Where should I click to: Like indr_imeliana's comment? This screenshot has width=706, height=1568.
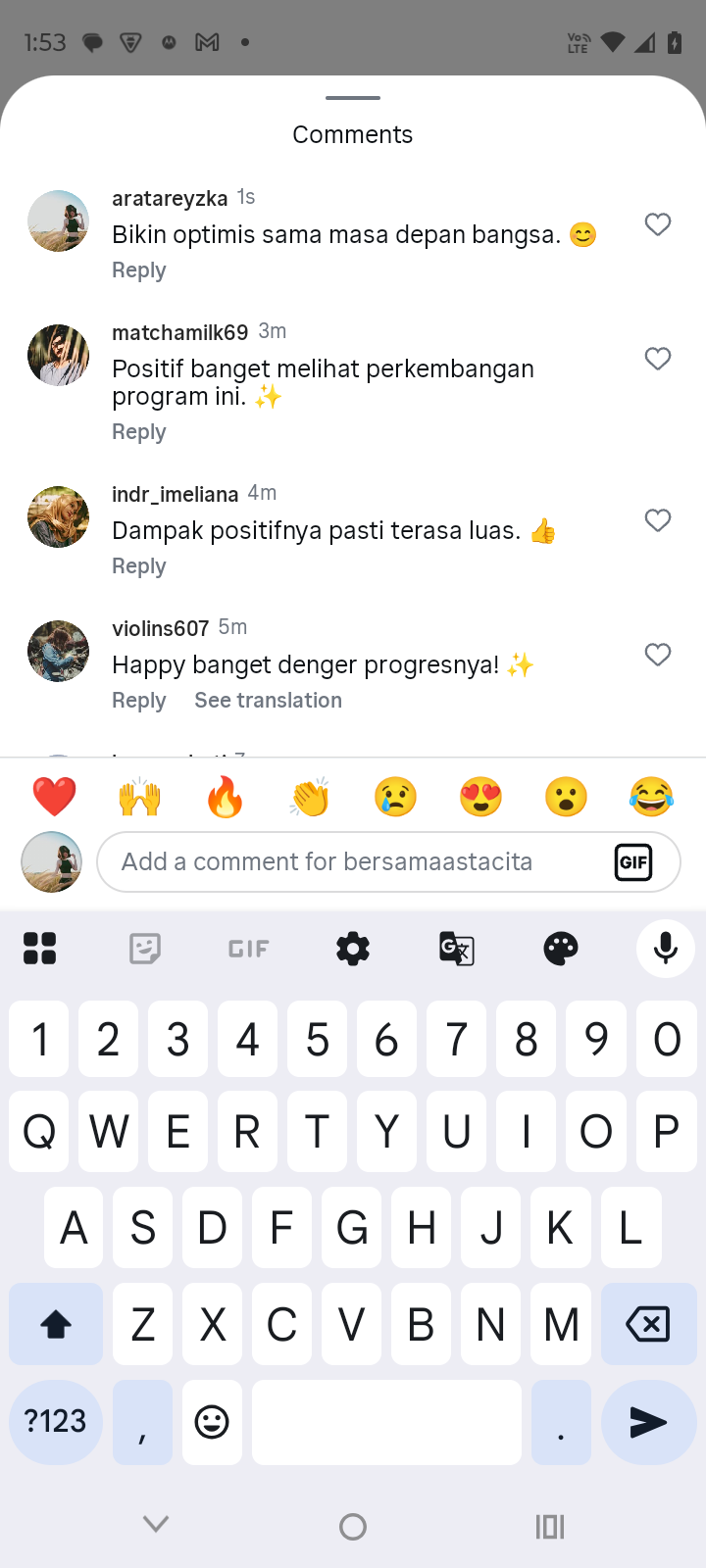click(658, 520)
